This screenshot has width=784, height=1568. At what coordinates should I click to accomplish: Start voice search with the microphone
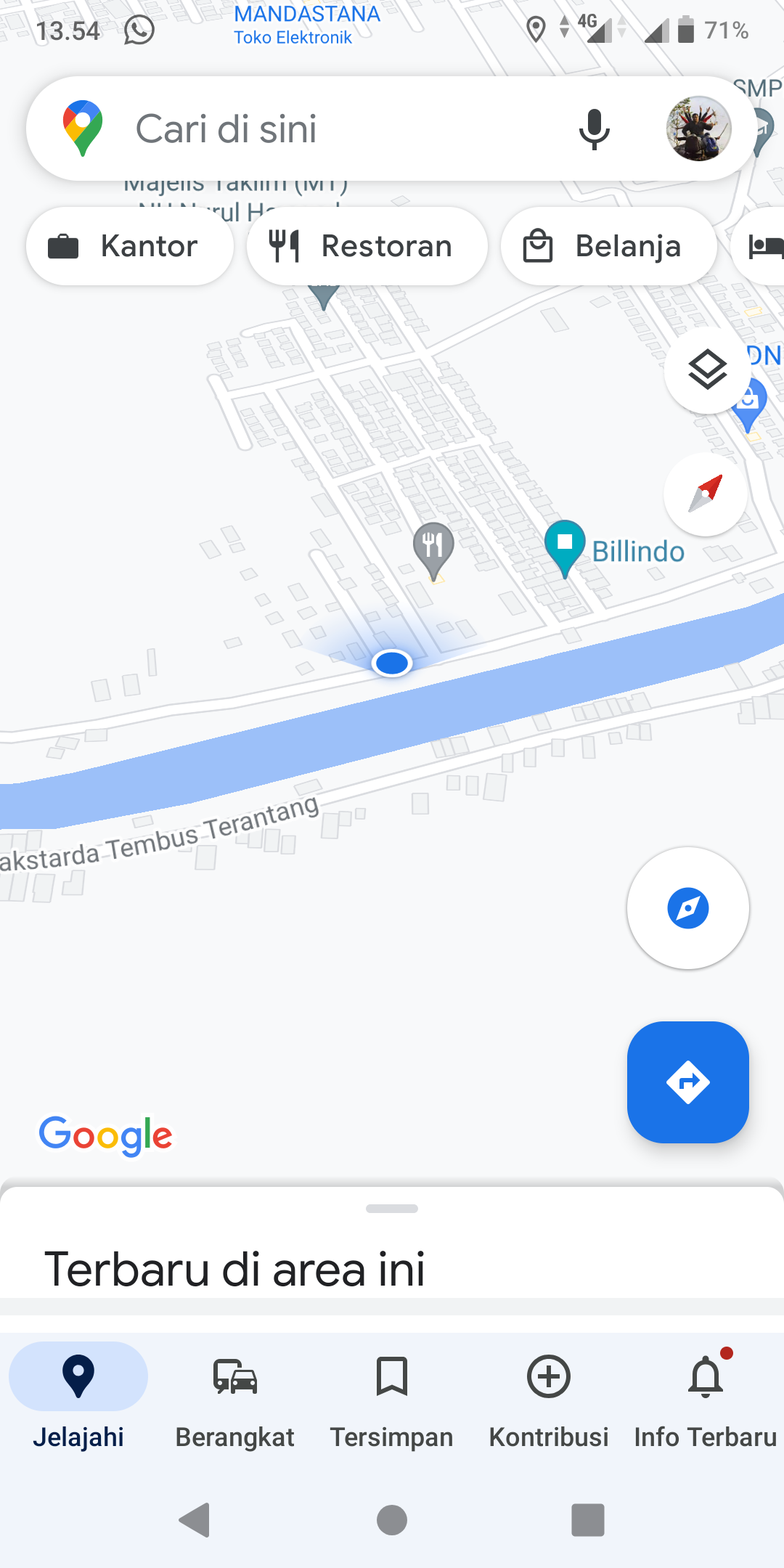coord(594,129)
